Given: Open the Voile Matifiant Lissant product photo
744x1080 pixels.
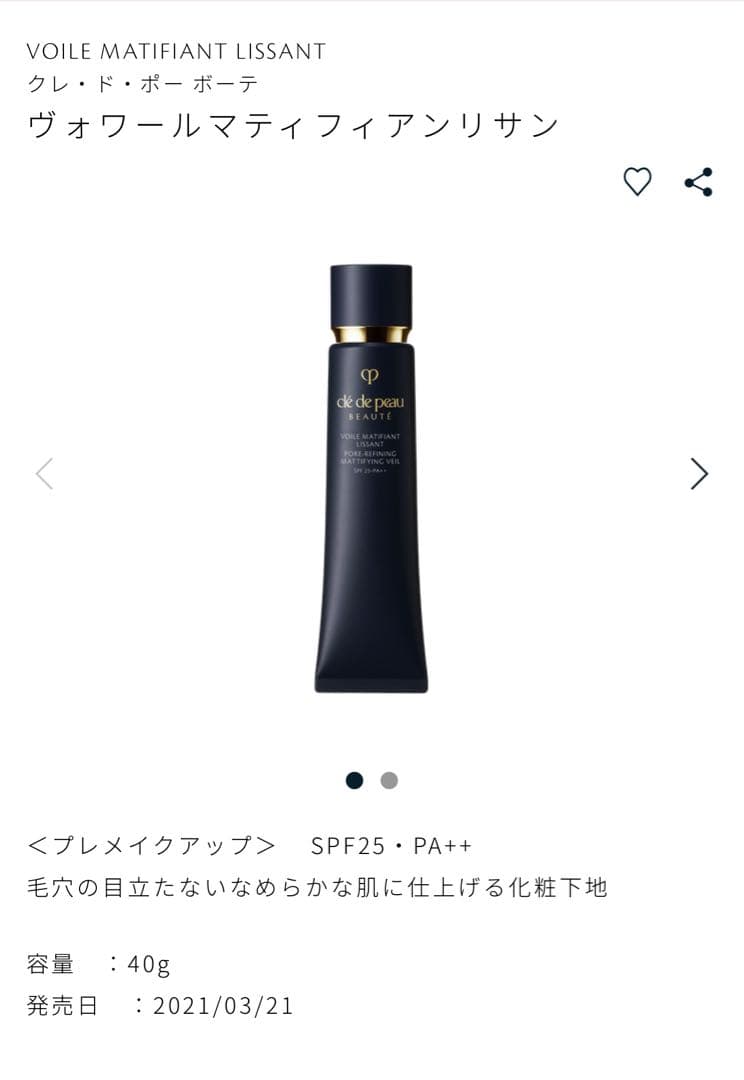Looking at the screenshot, I should point(371,478).
